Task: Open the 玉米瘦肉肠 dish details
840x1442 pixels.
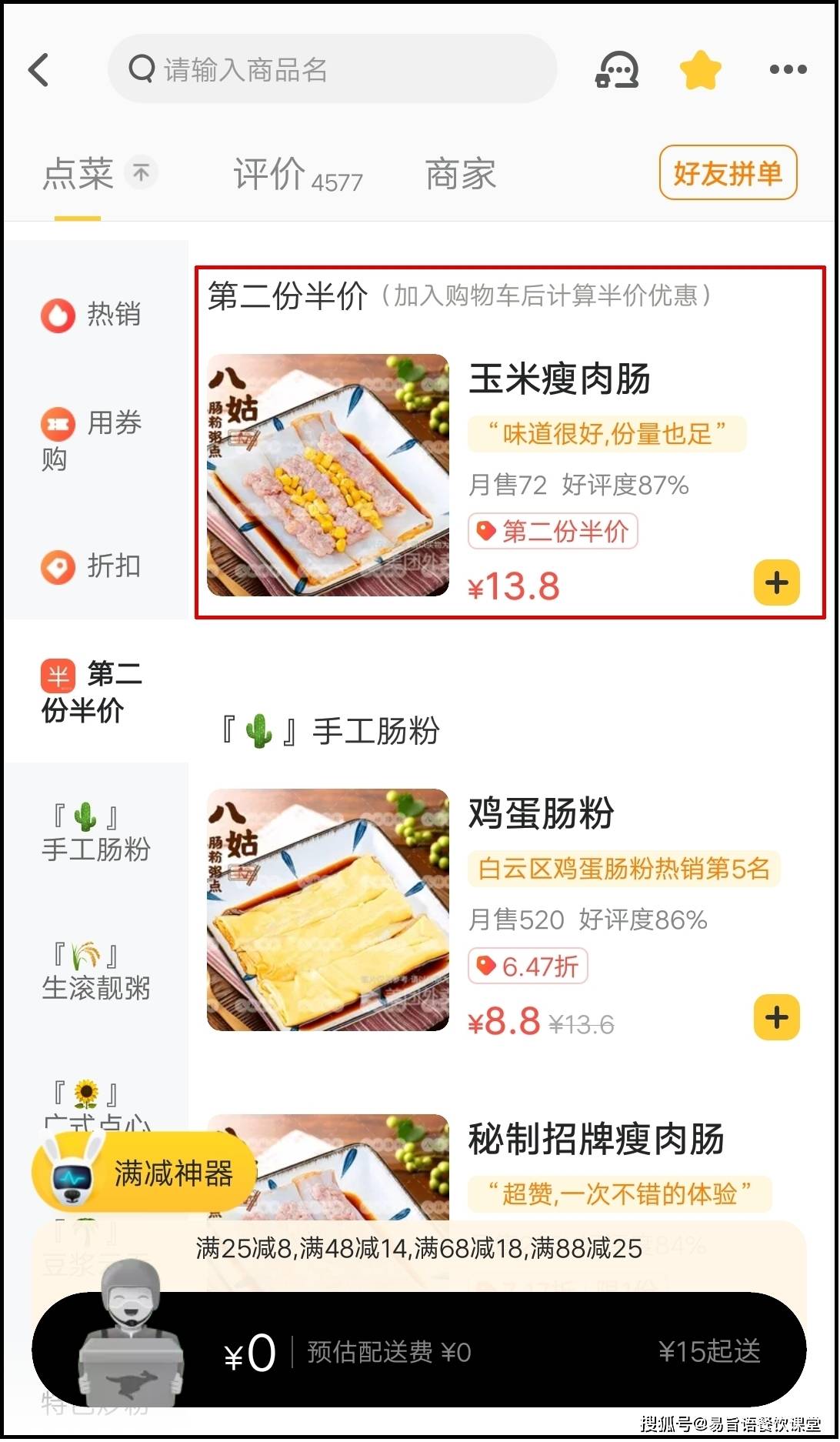Action: (559, 379)
